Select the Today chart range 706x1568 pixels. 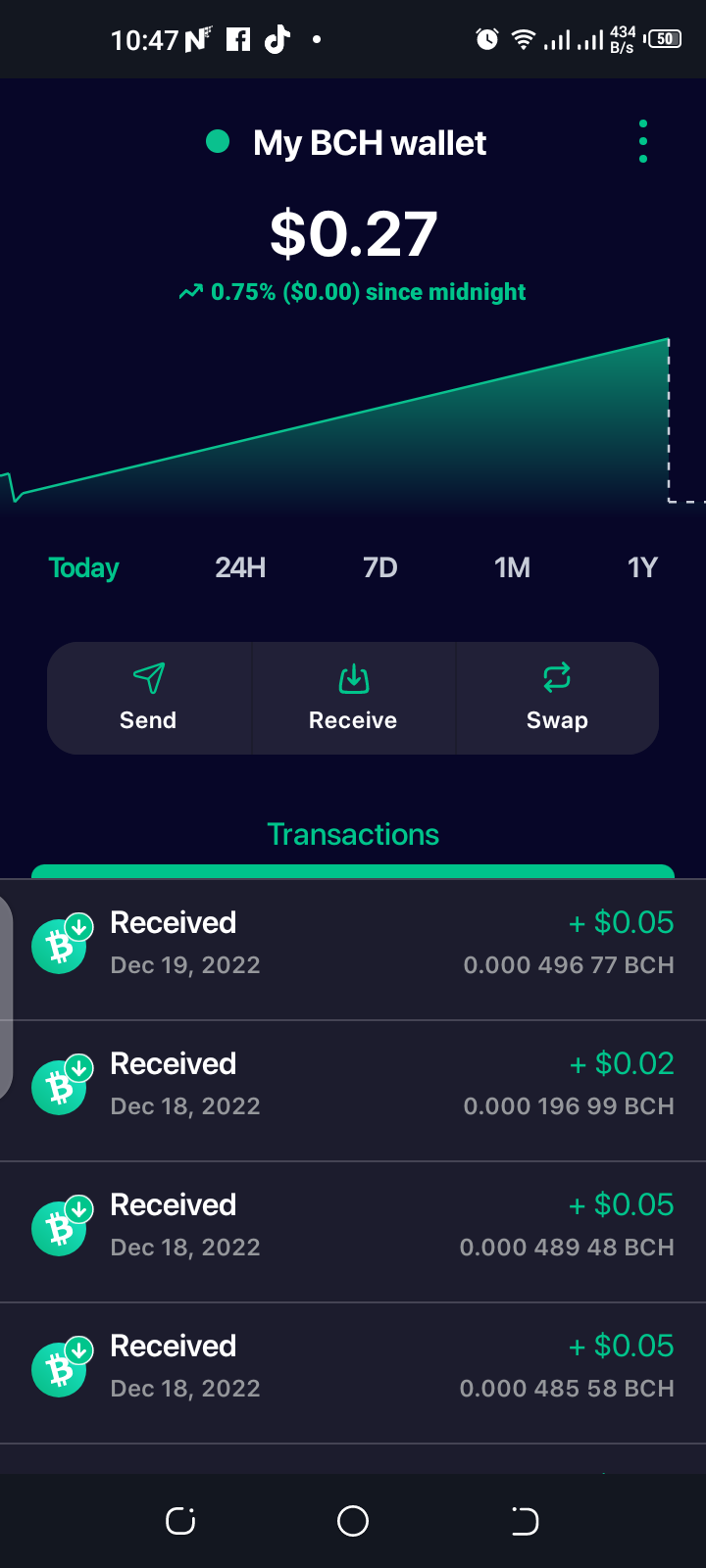click(x=84, y=568)
